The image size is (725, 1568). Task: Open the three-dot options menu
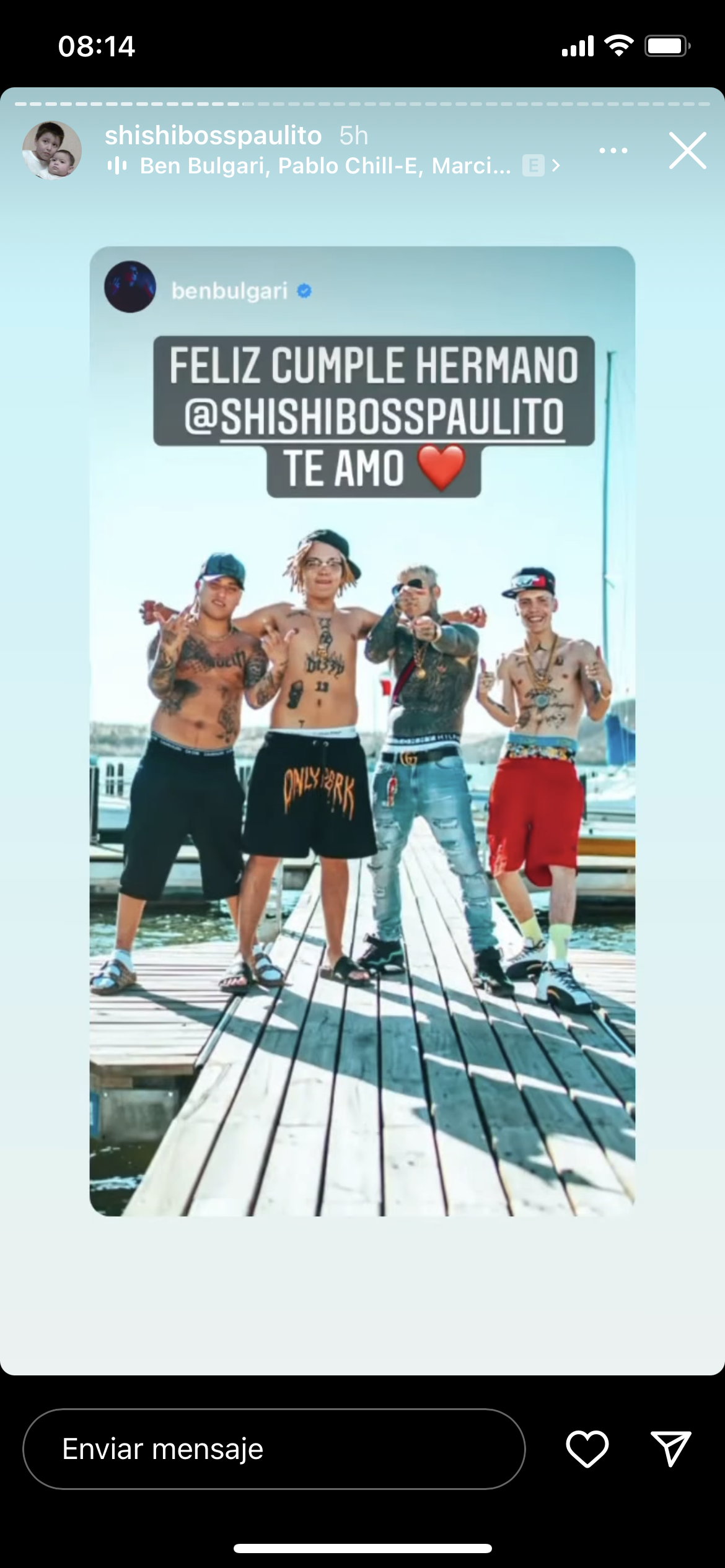pos(613,150)
